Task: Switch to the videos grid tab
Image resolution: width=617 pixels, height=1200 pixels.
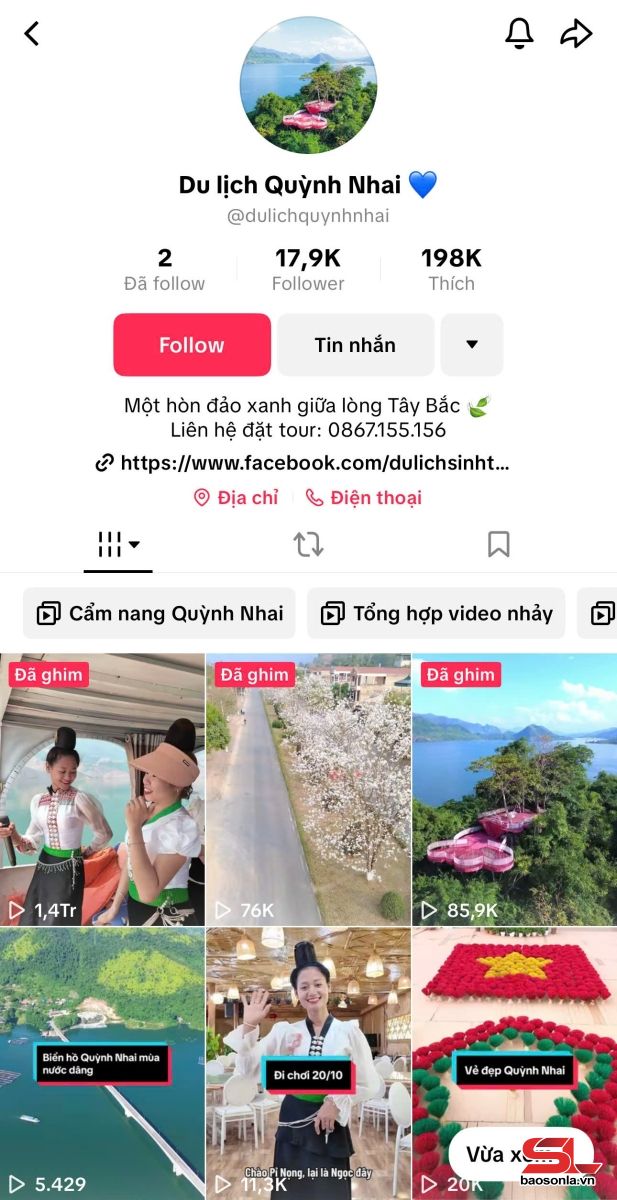Action: coord(118,545)
